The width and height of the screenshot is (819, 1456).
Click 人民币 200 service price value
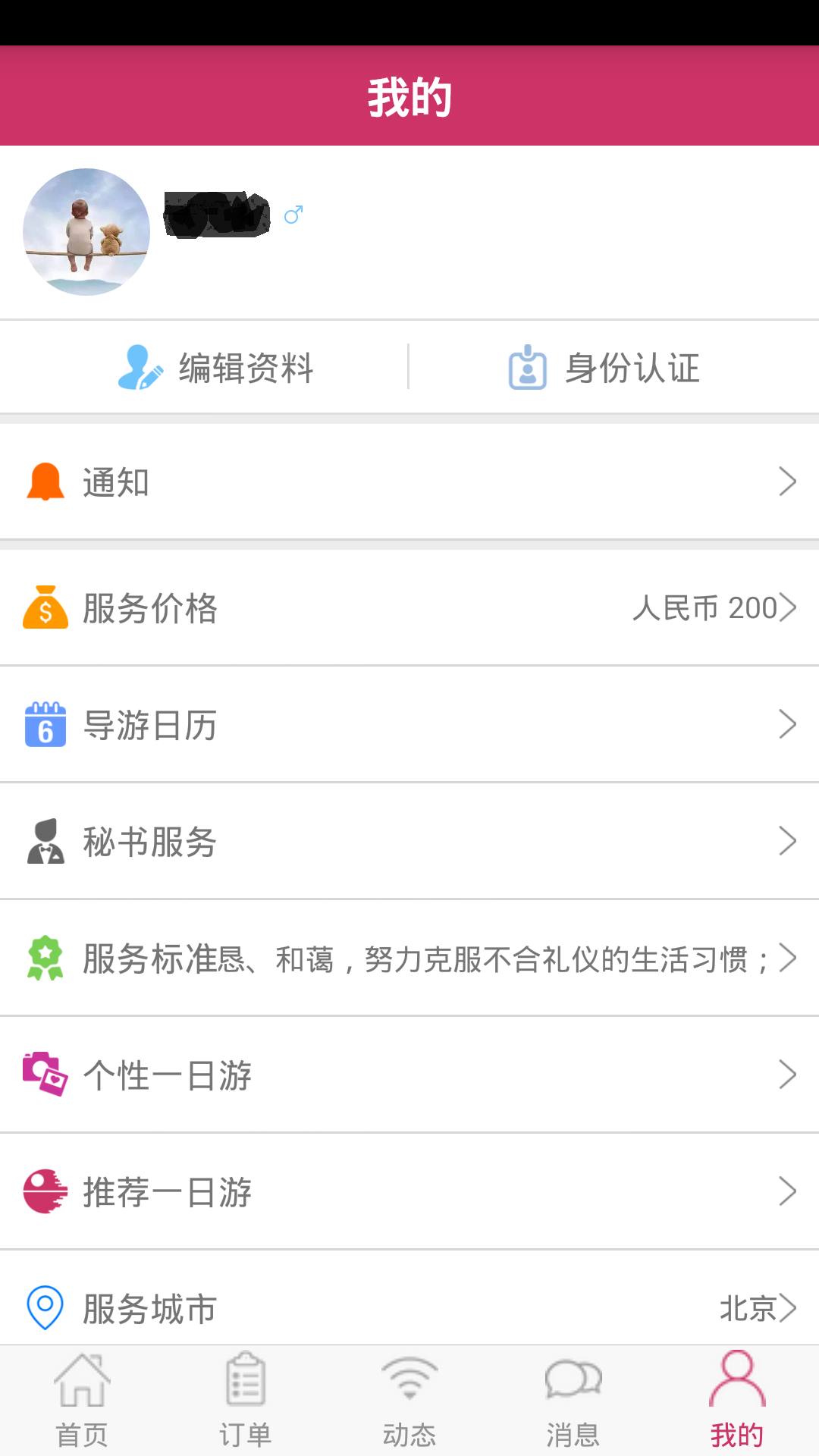(704, 607)
